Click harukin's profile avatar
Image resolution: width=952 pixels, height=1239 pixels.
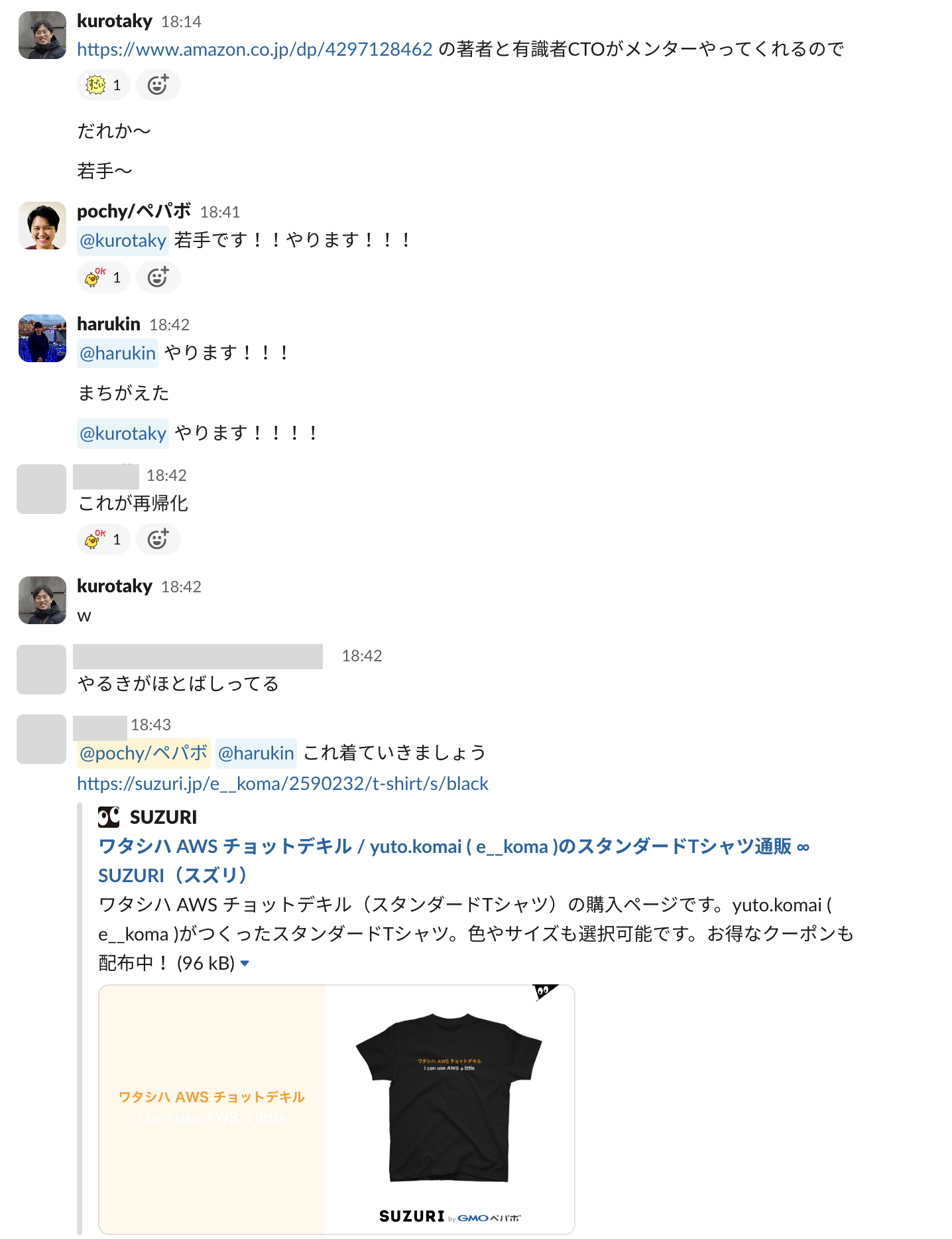click(x=41, y=338)
